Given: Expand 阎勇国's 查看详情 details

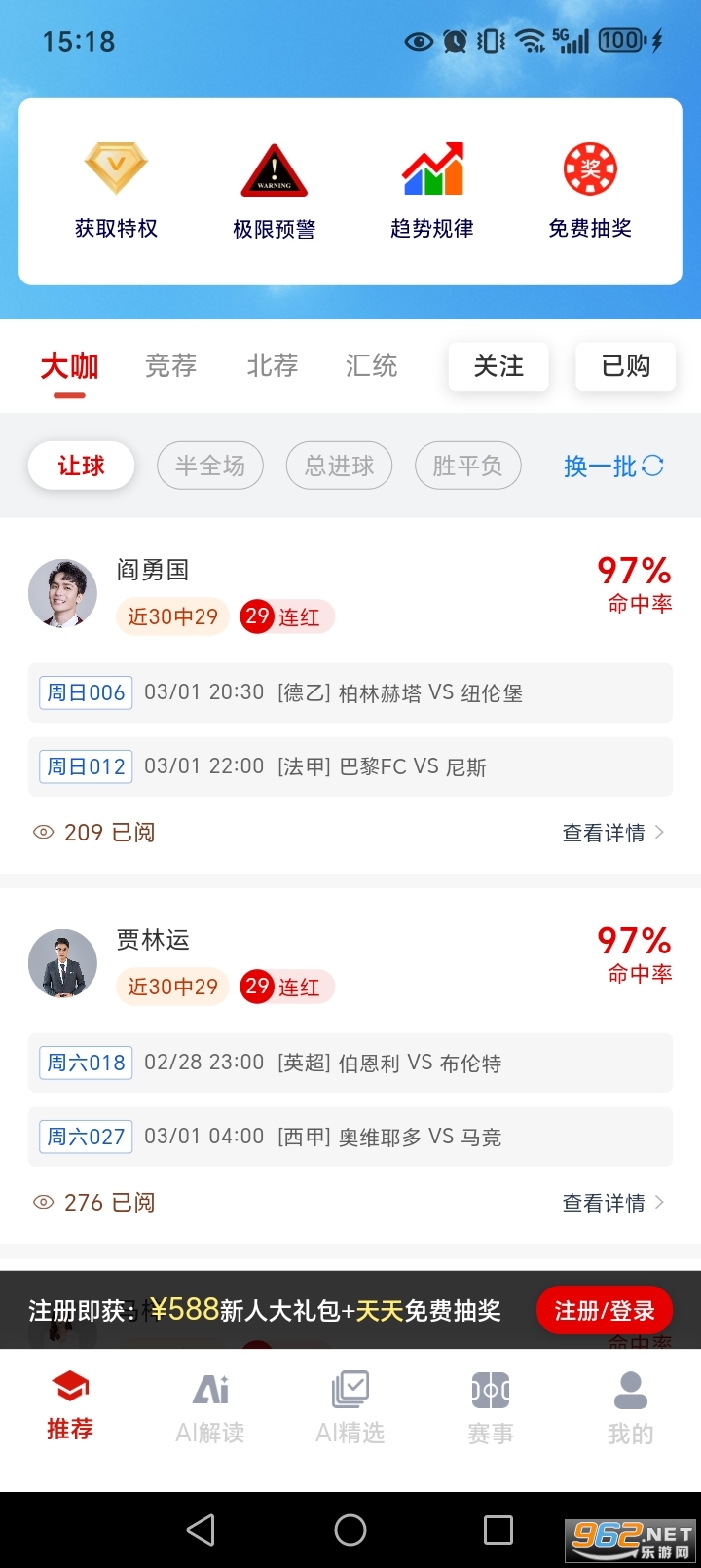Looking at the screenshot, I should 613,833.
